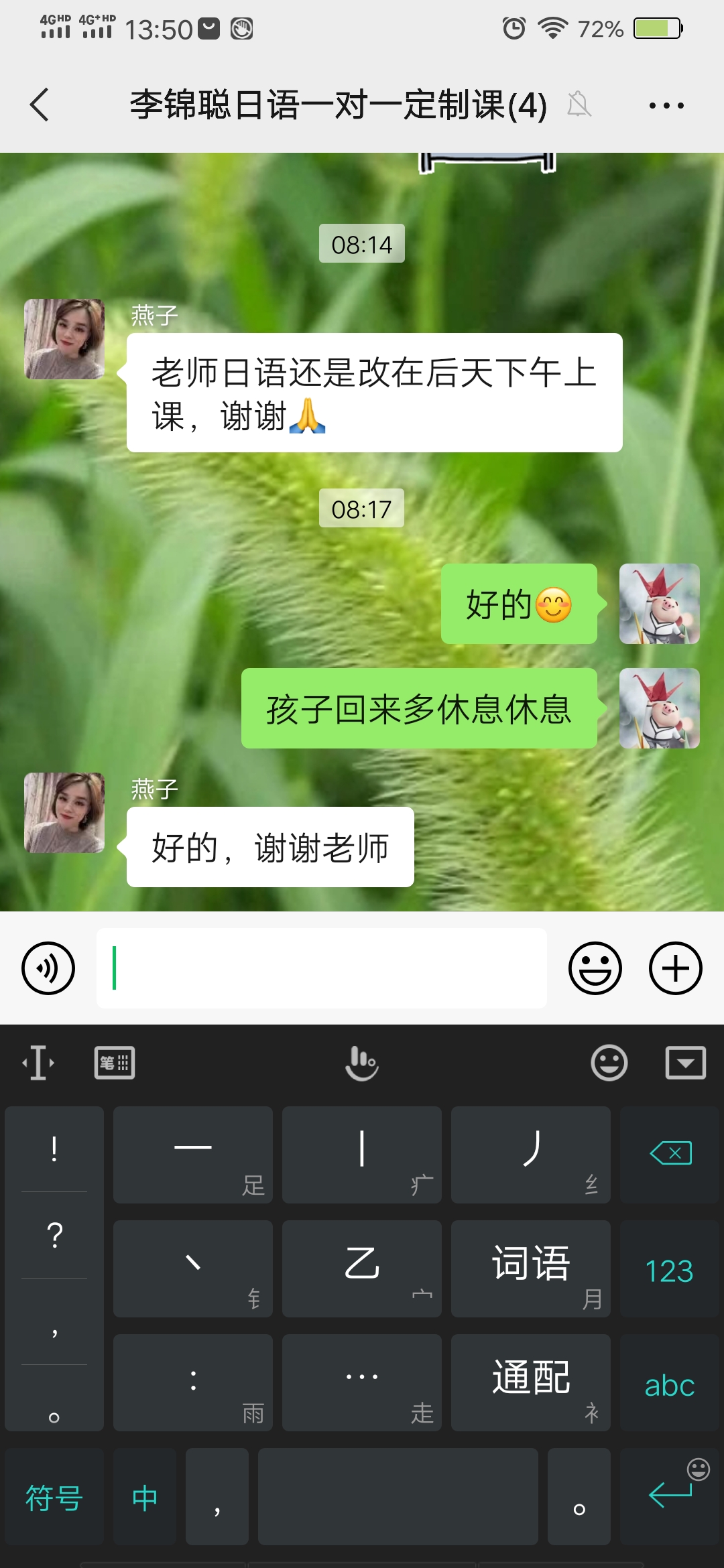Tap your own avatar beside '好的'
The image size is (724, 1568).
(x=659, y=604)
